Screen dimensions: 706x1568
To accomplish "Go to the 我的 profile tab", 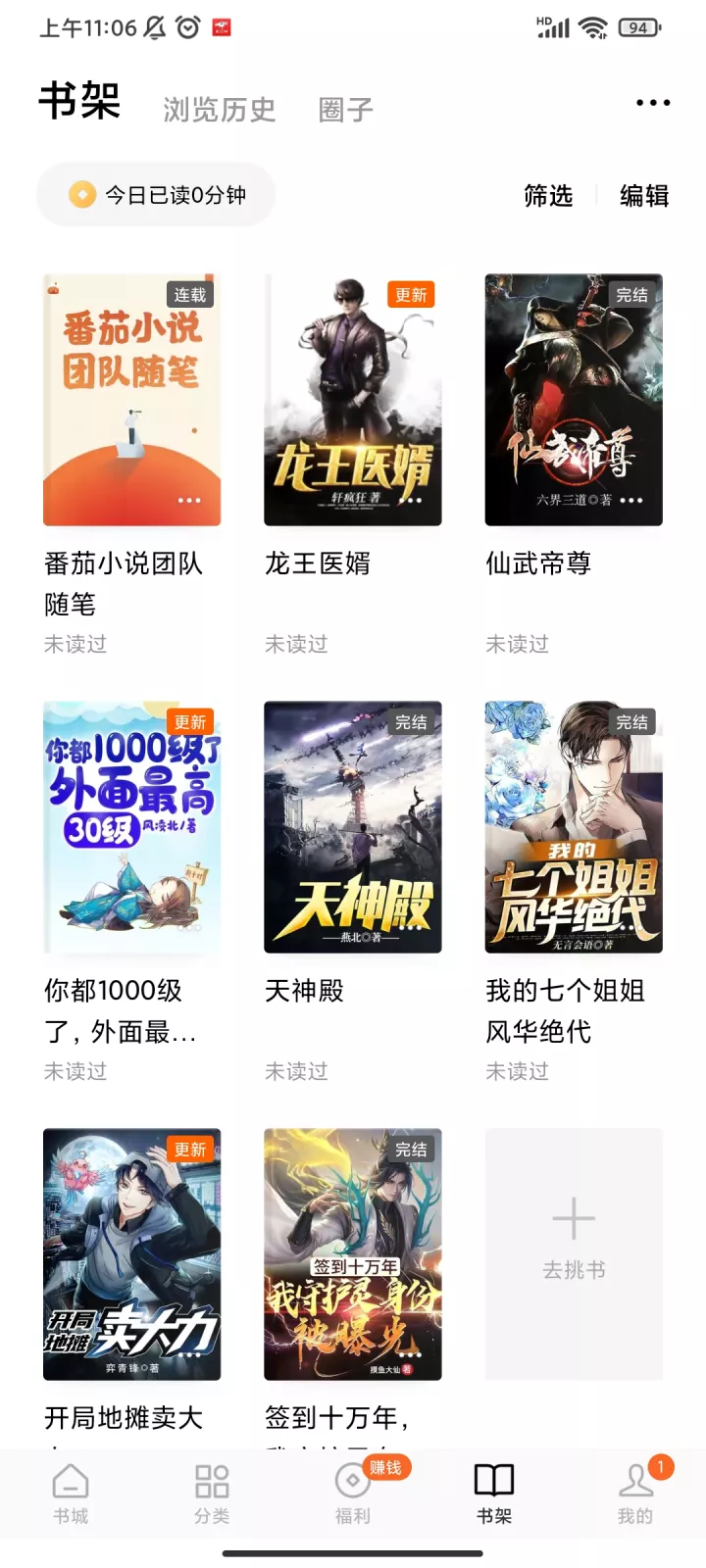I will 635,1493.
